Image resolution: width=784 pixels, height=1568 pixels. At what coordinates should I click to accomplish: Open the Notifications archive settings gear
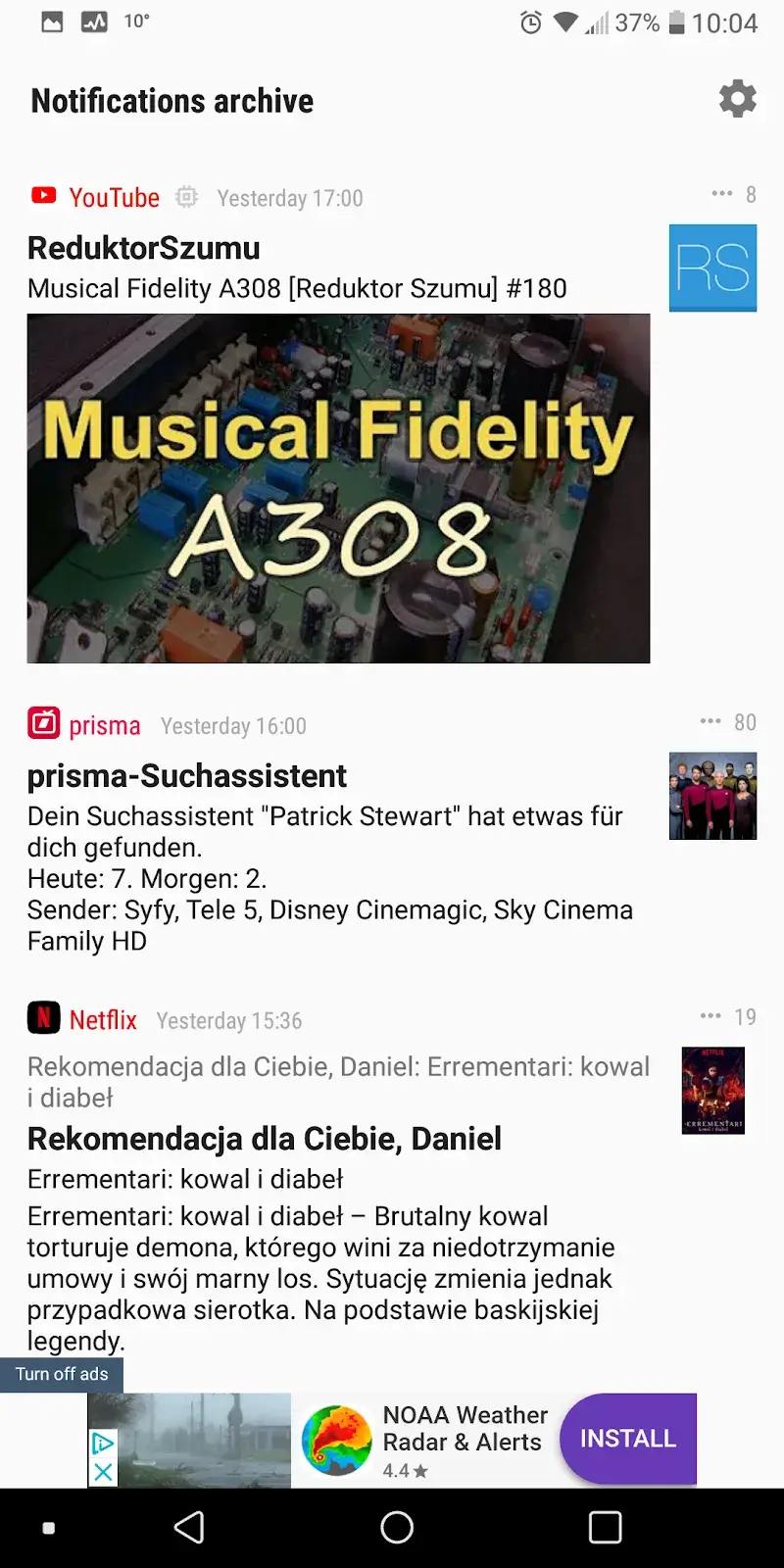[x=738, y=98]
